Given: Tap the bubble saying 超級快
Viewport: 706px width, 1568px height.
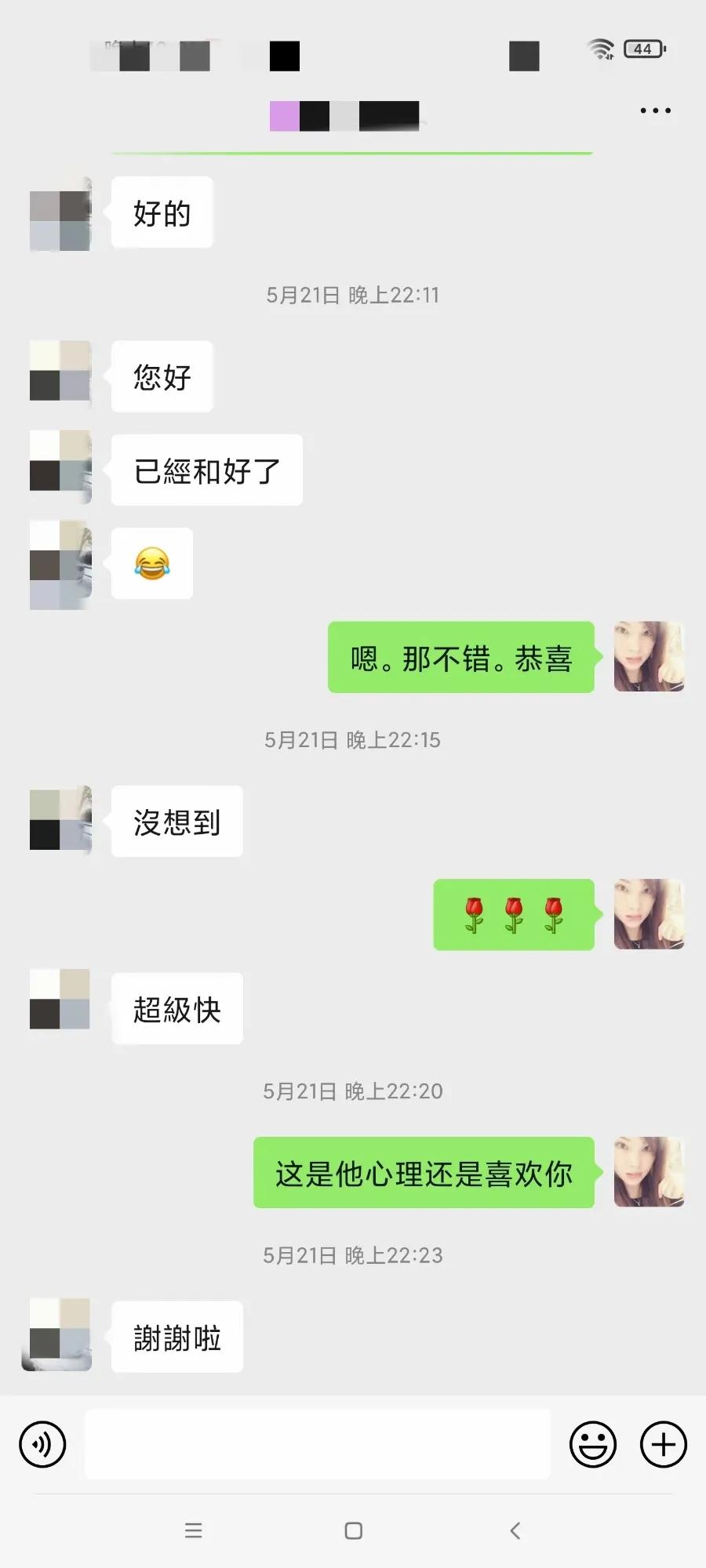Looking at the screenshot, I should point(176,1010).
